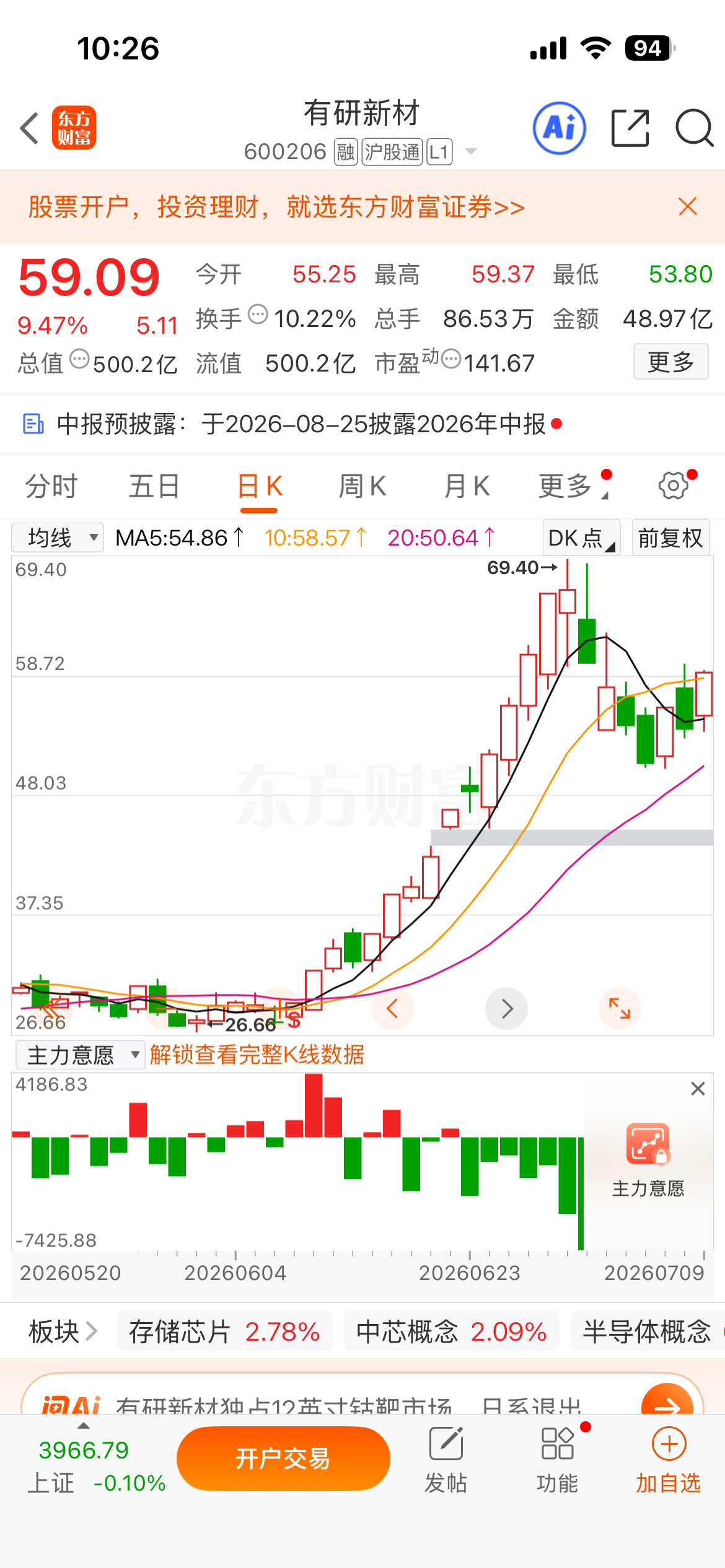Screen dimensions: 725x1568
Task: Select the 周K chart tab
Action: tap(362, 486)
